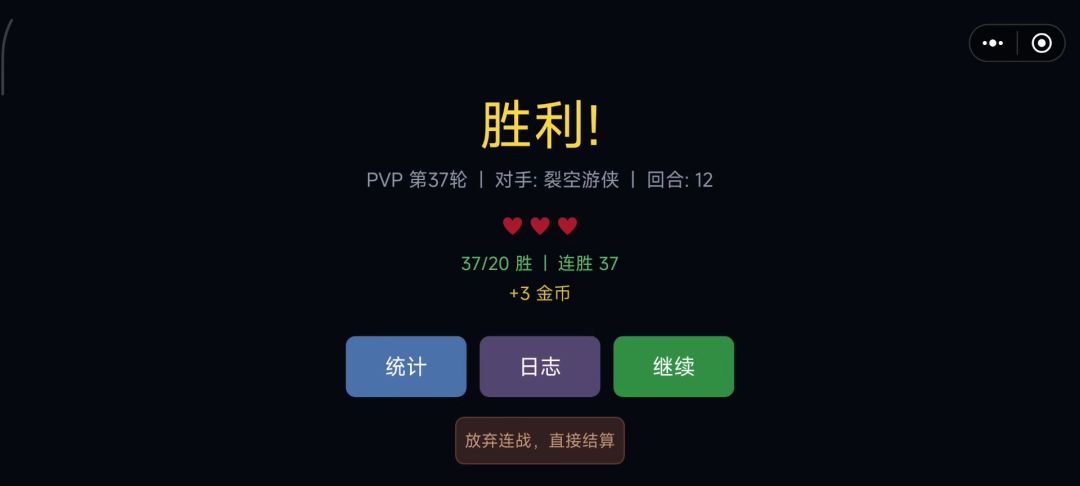Close the mini program via circle icon

pos(1041,43)
